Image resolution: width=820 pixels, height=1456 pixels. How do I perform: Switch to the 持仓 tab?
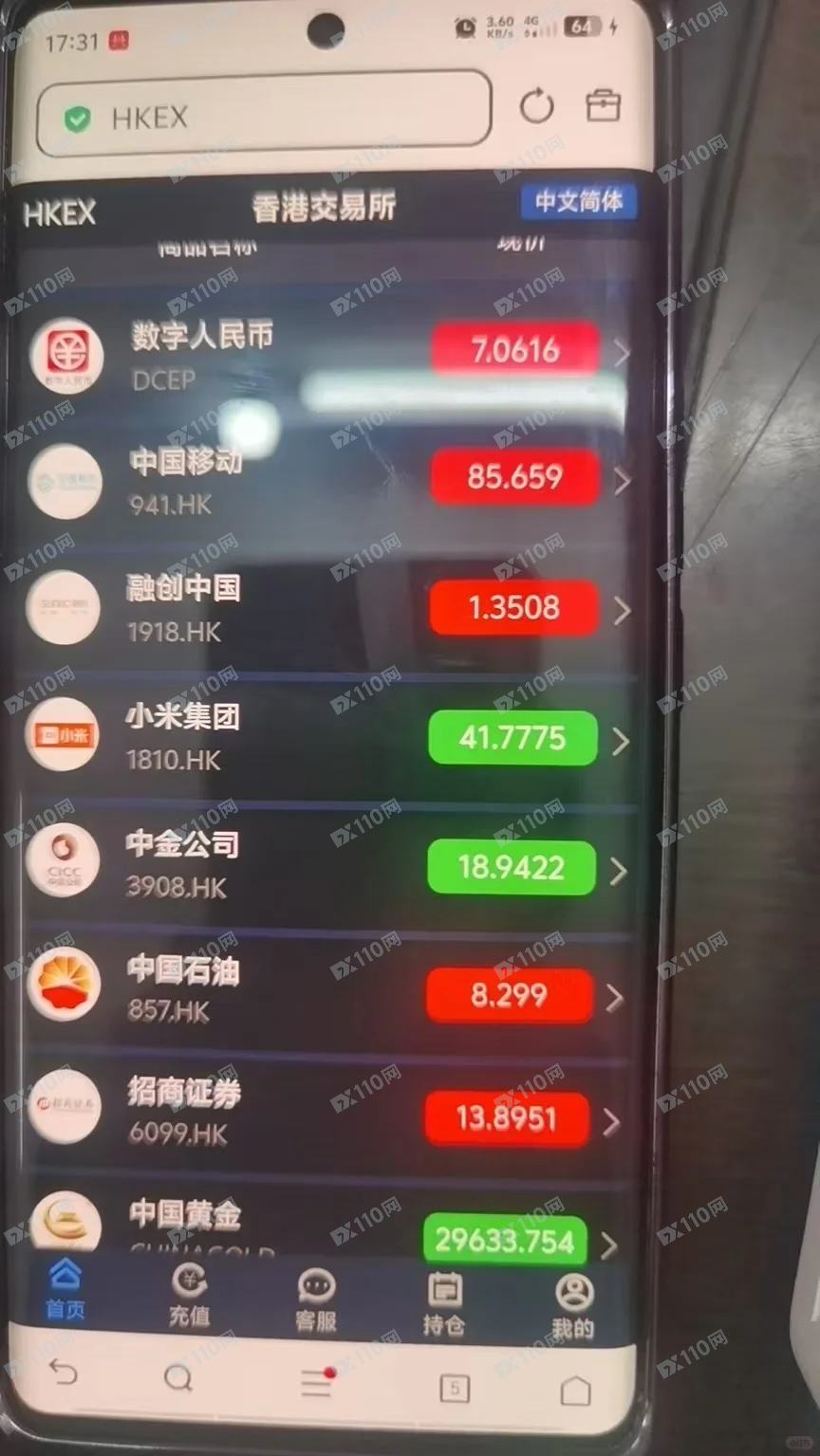443,1304
